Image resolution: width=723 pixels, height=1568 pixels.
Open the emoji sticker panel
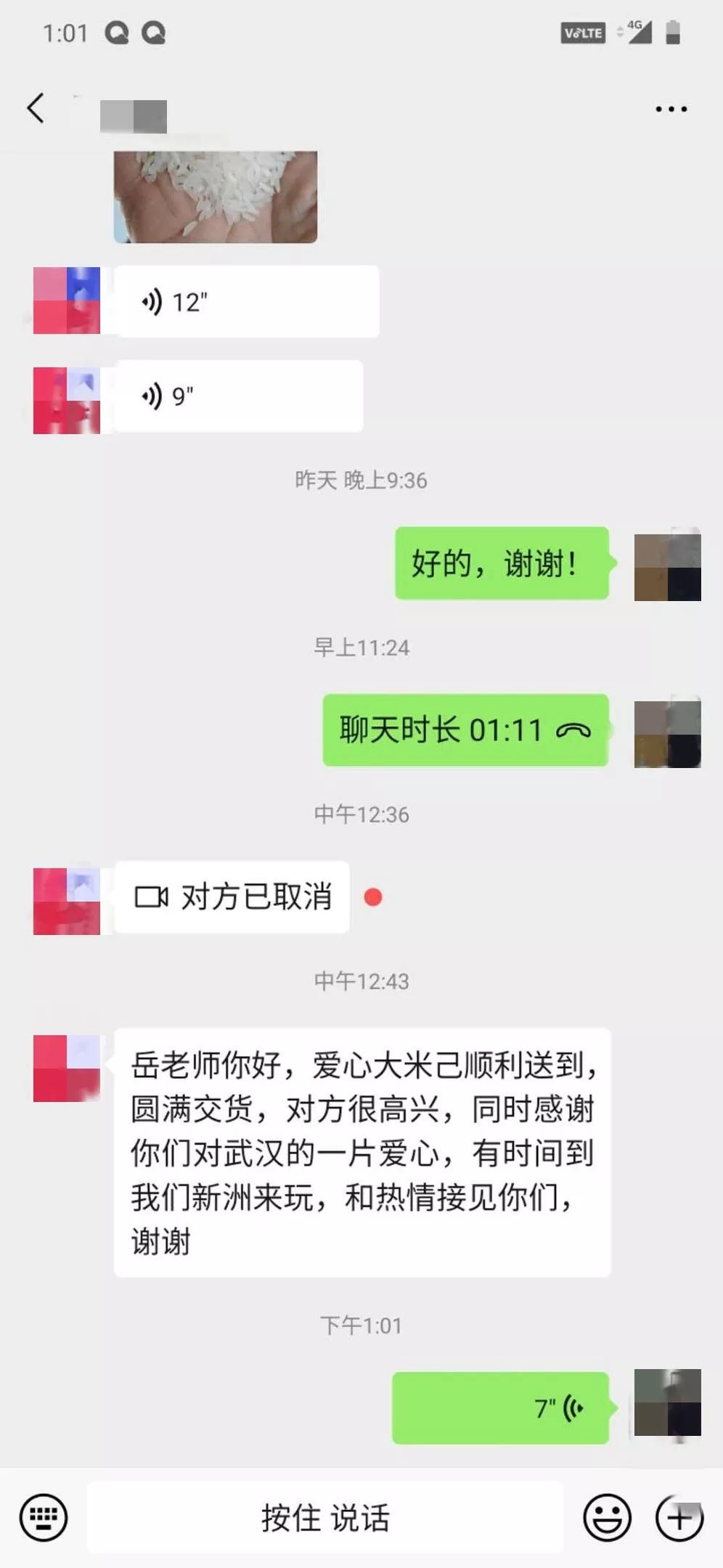(x=607, y=1517)
